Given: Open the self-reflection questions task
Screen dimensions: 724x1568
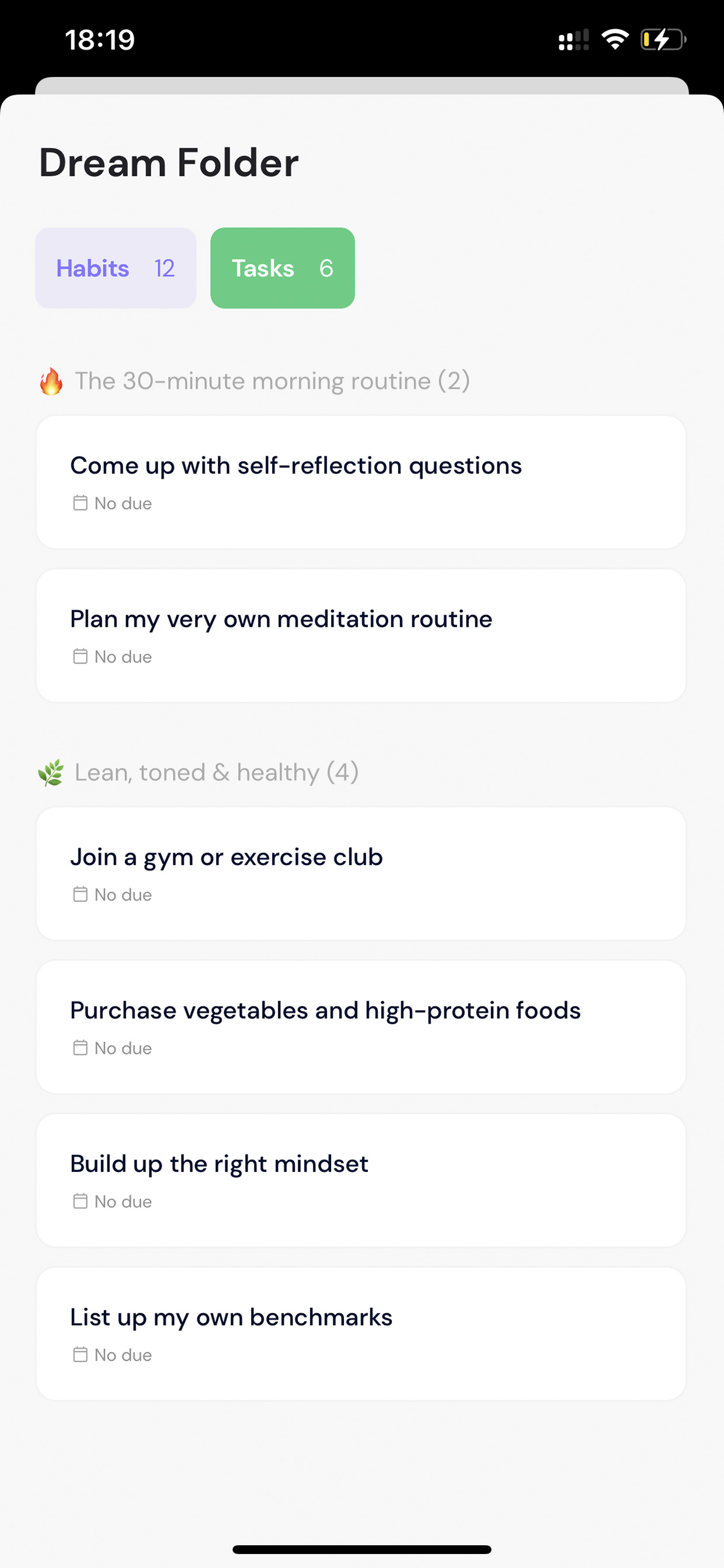Looking at the screenshot, I should [x=361, y=482].
